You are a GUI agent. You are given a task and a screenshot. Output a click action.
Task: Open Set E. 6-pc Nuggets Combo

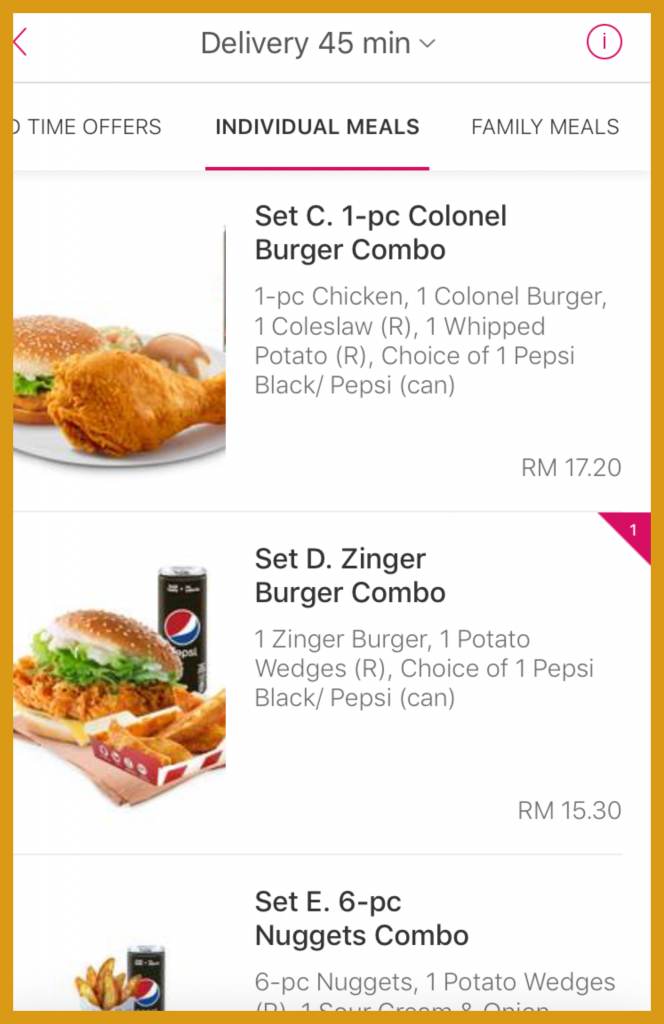(361, 918)
